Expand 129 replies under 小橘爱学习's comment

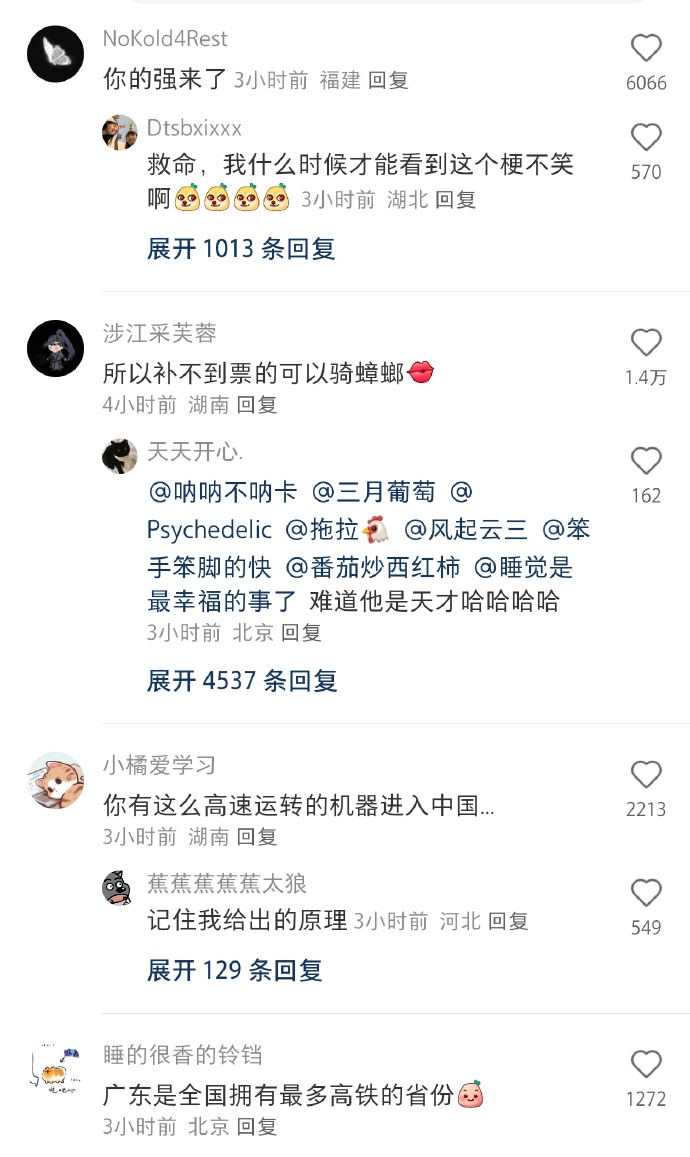(235, 970)
